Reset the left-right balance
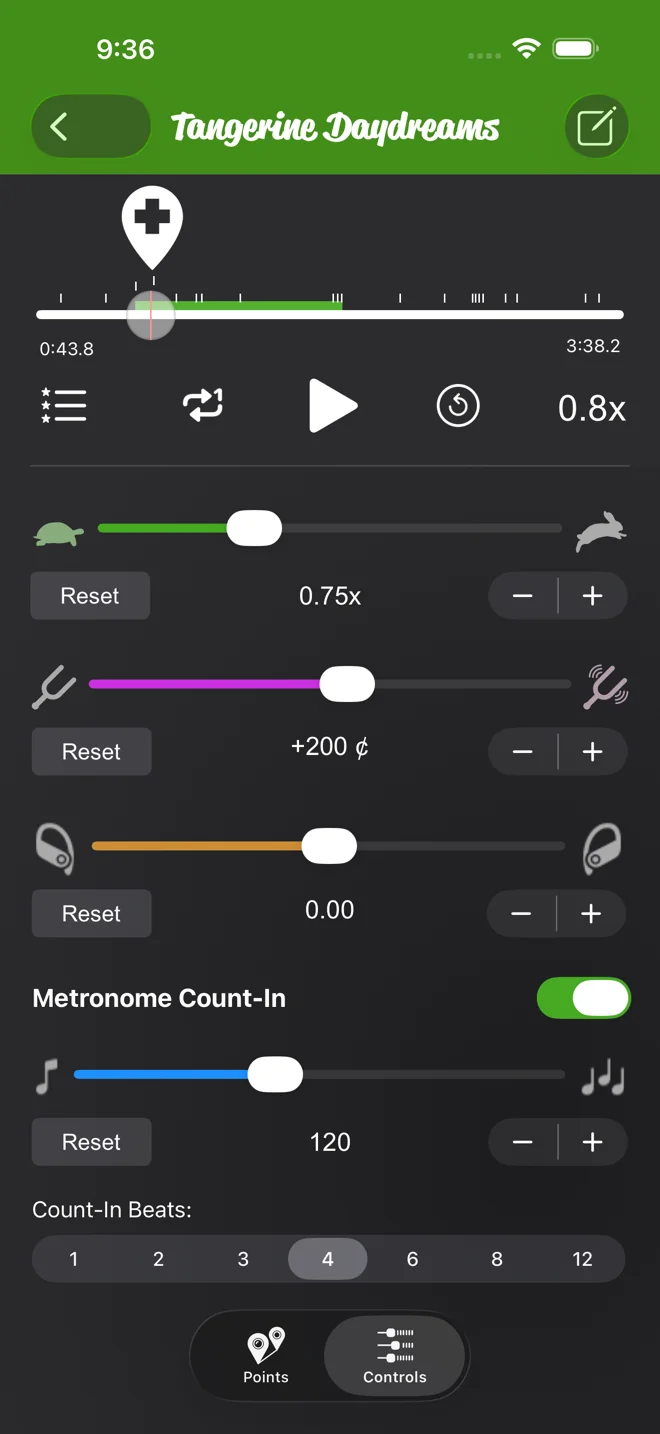This screenshot has width=660, height=1434. pyautogui.click(x=91, y=914)
